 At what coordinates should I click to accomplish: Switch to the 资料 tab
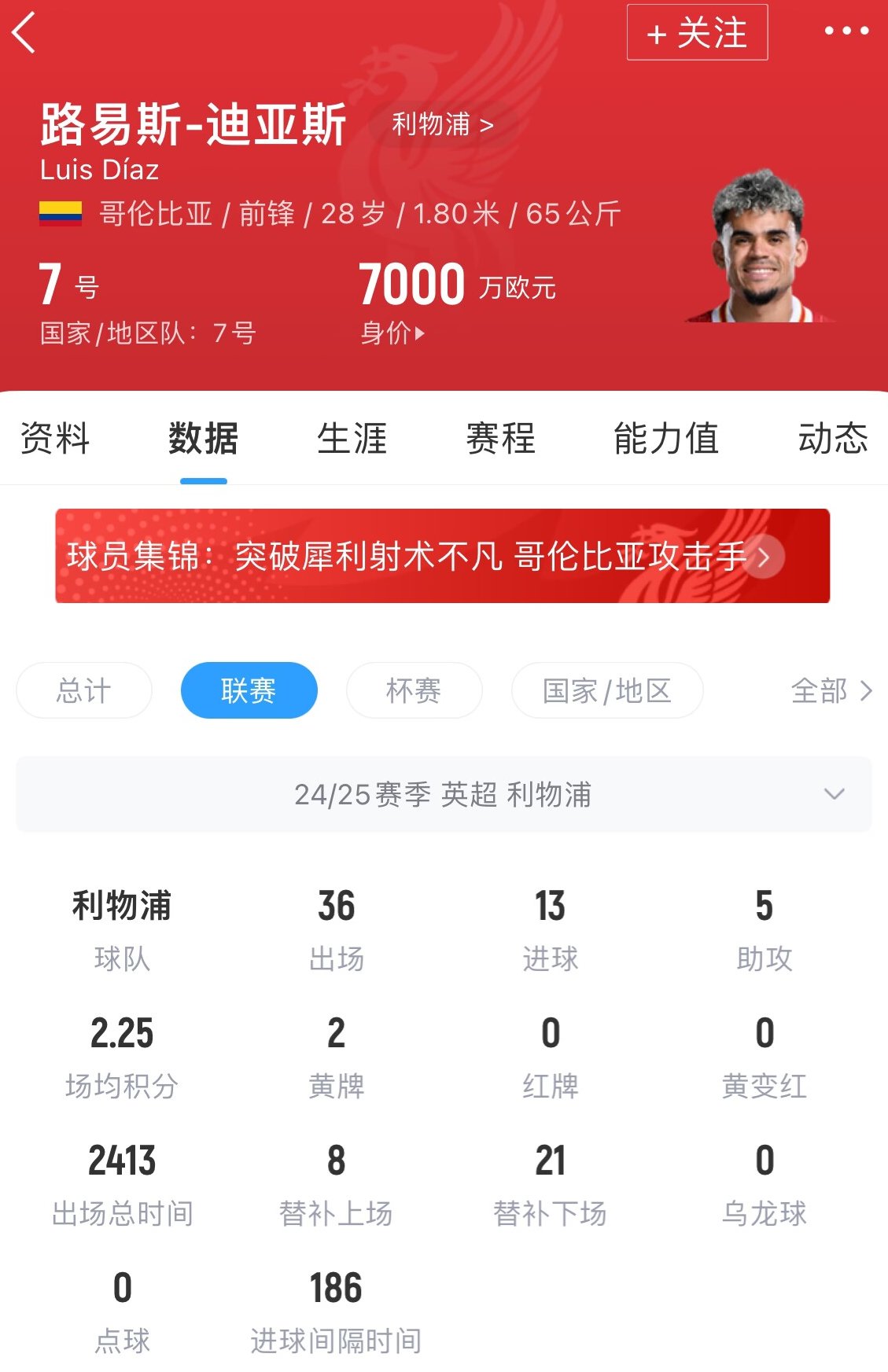(x=55, y=439)
